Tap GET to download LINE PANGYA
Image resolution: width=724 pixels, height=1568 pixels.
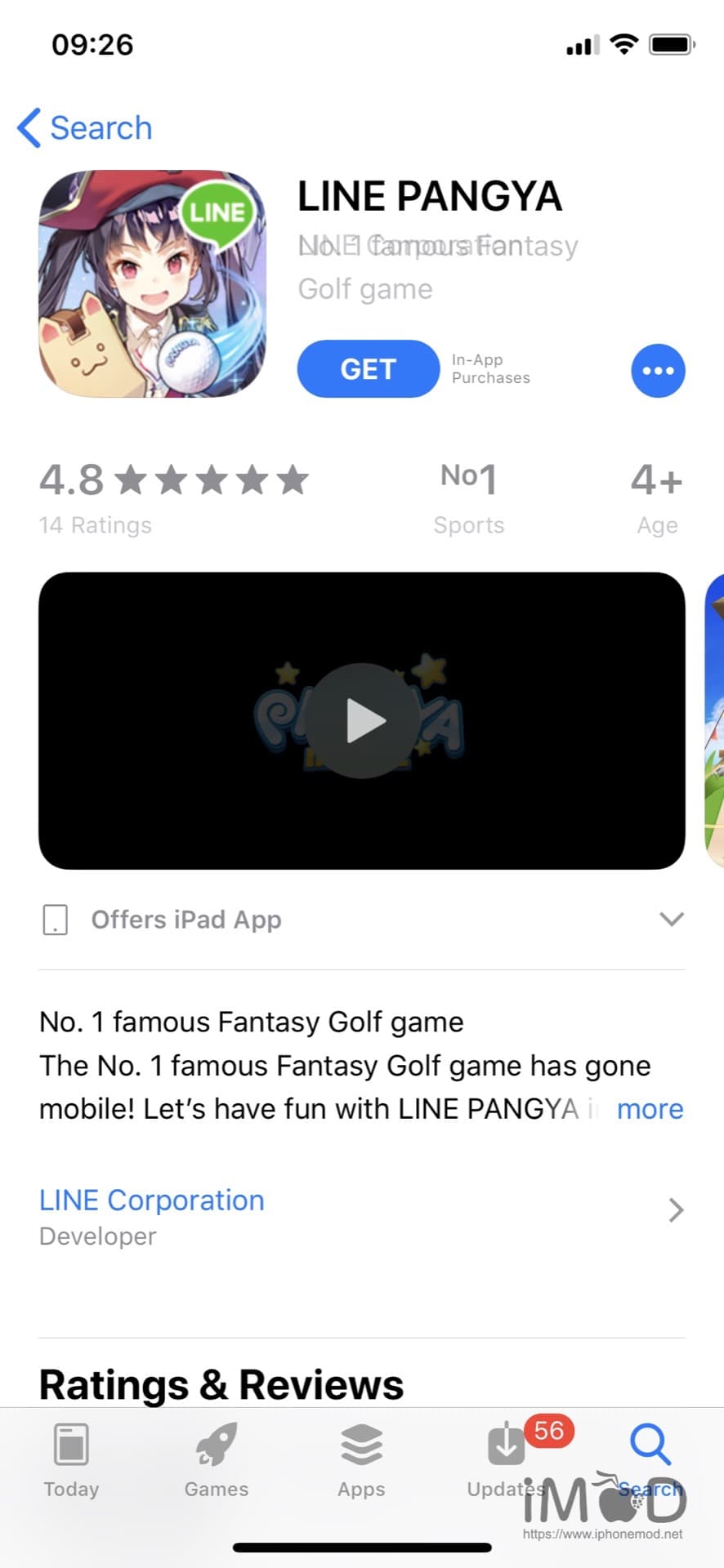coord(368,369)
